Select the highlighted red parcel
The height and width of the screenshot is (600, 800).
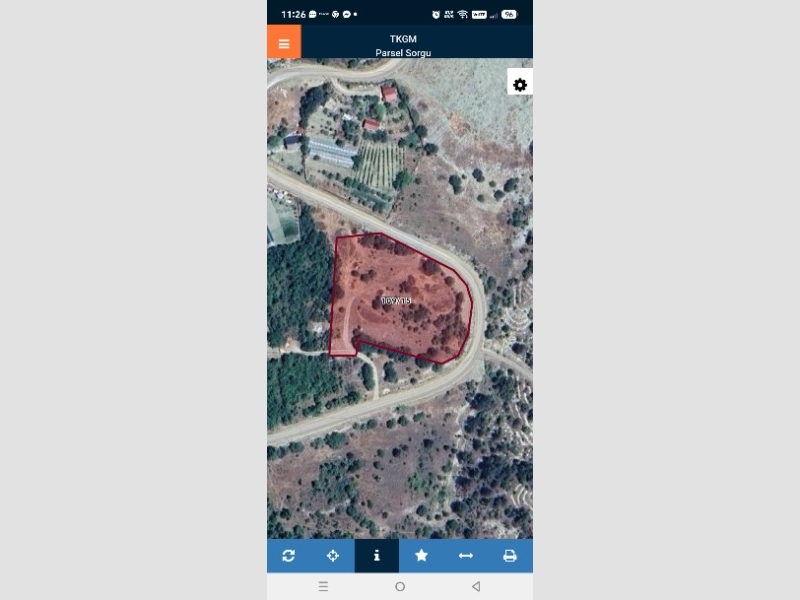[x=400, y=300]
